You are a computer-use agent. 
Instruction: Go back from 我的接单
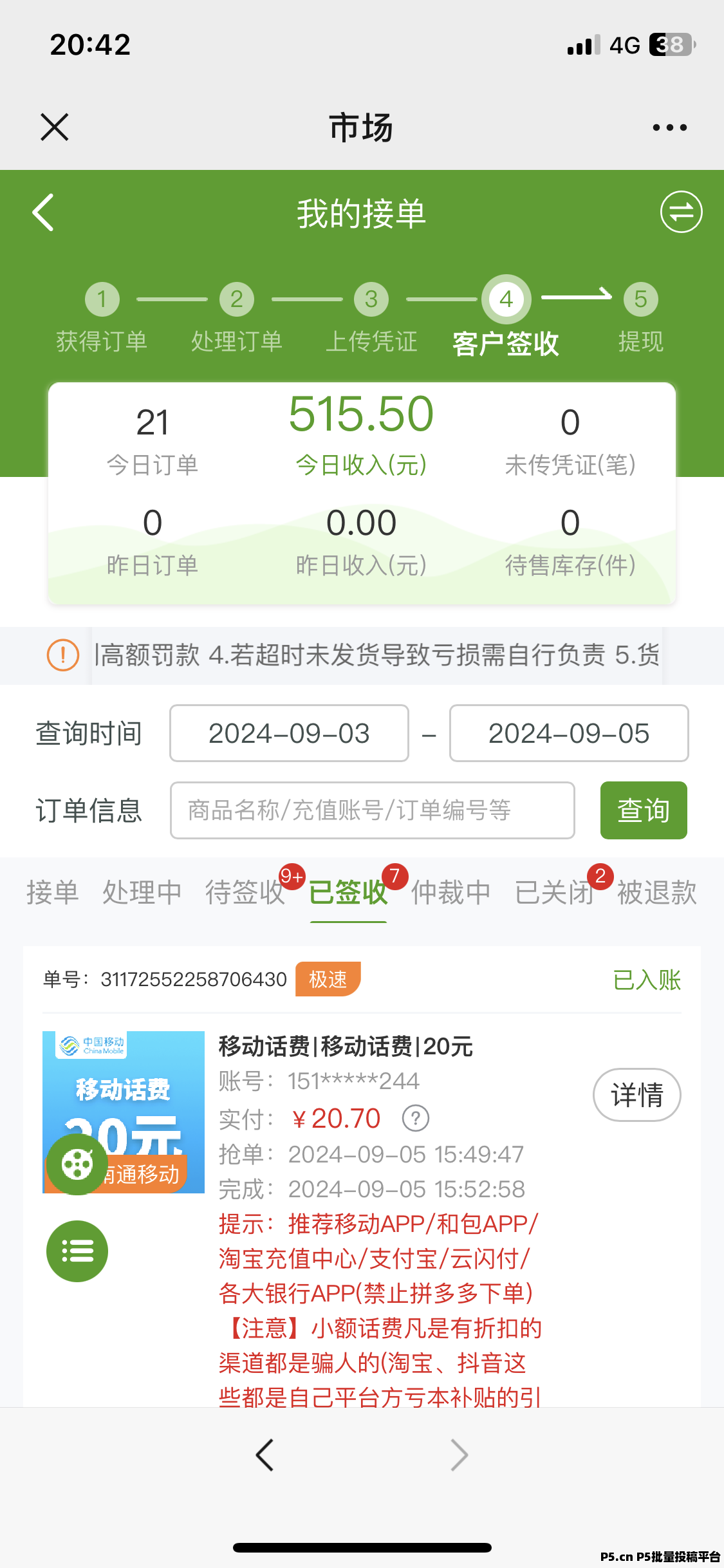pos(43,212)
